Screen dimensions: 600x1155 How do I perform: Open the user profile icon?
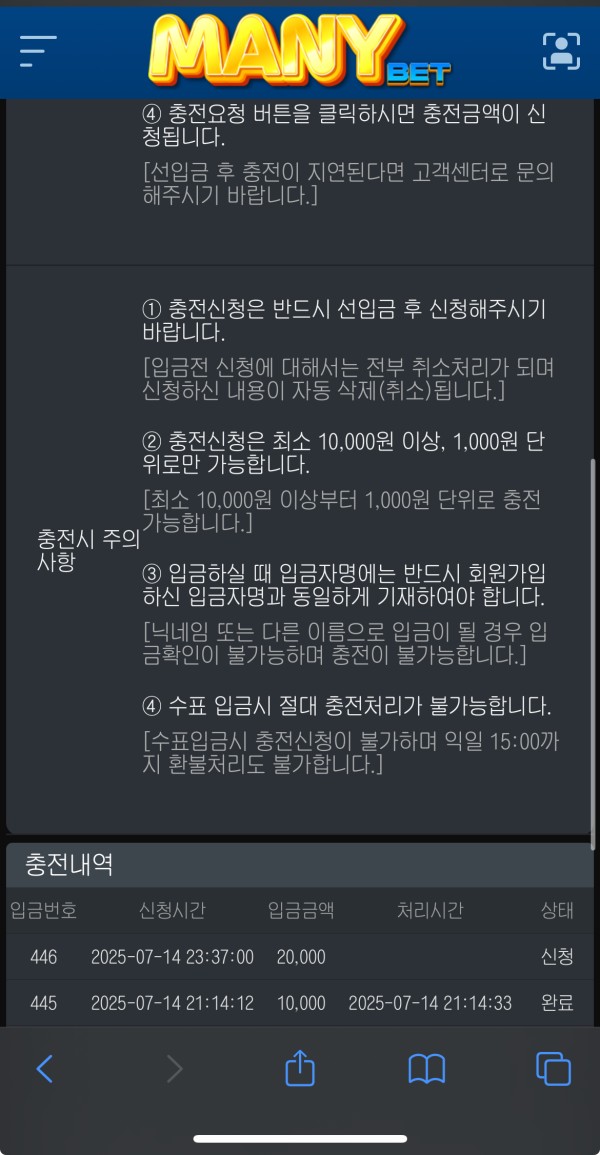point(561,51)
